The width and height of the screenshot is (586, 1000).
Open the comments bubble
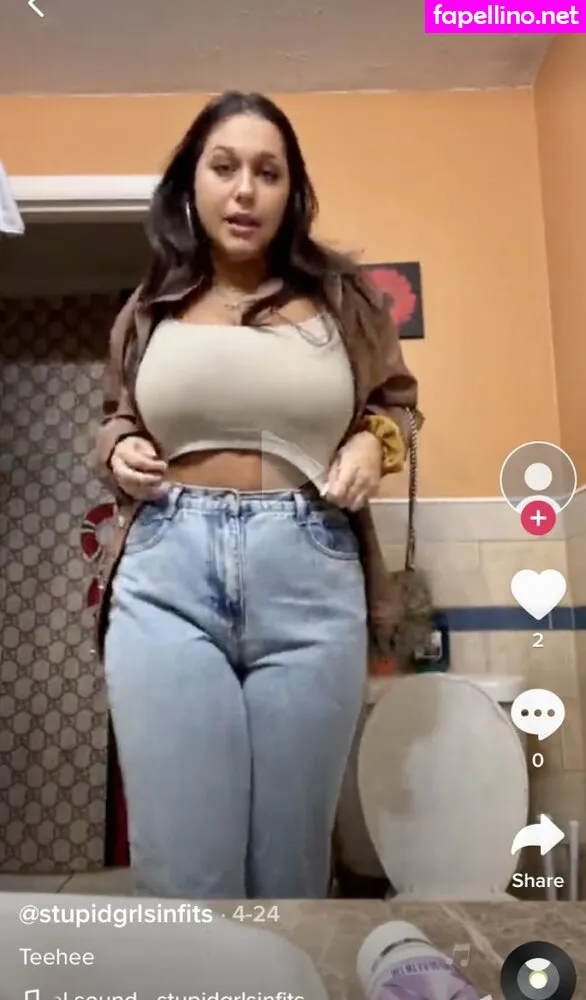[x=538, y=713]
